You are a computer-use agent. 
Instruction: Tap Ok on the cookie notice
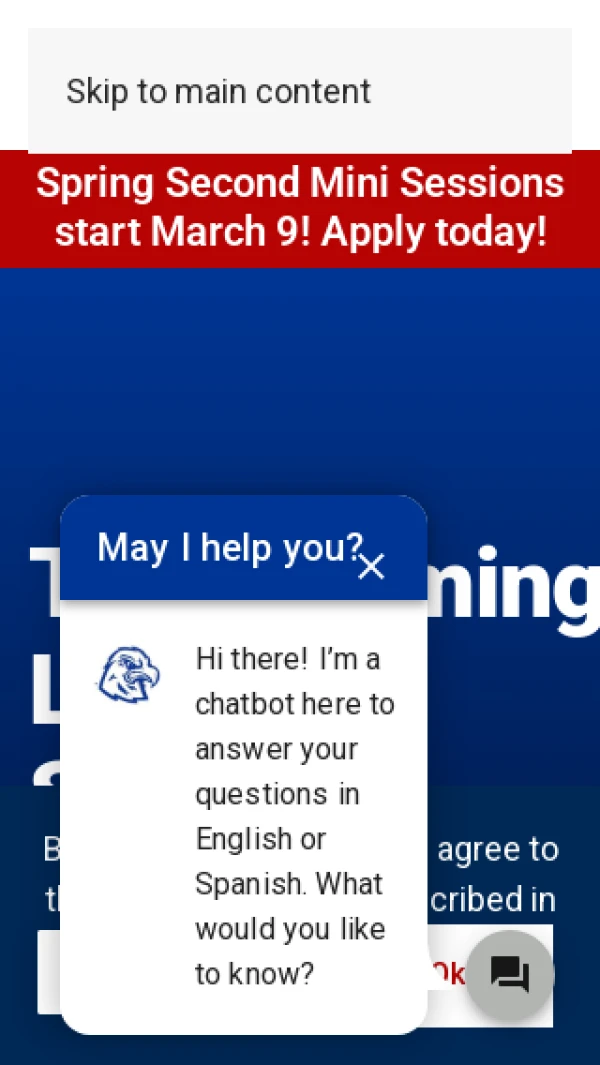448,973
